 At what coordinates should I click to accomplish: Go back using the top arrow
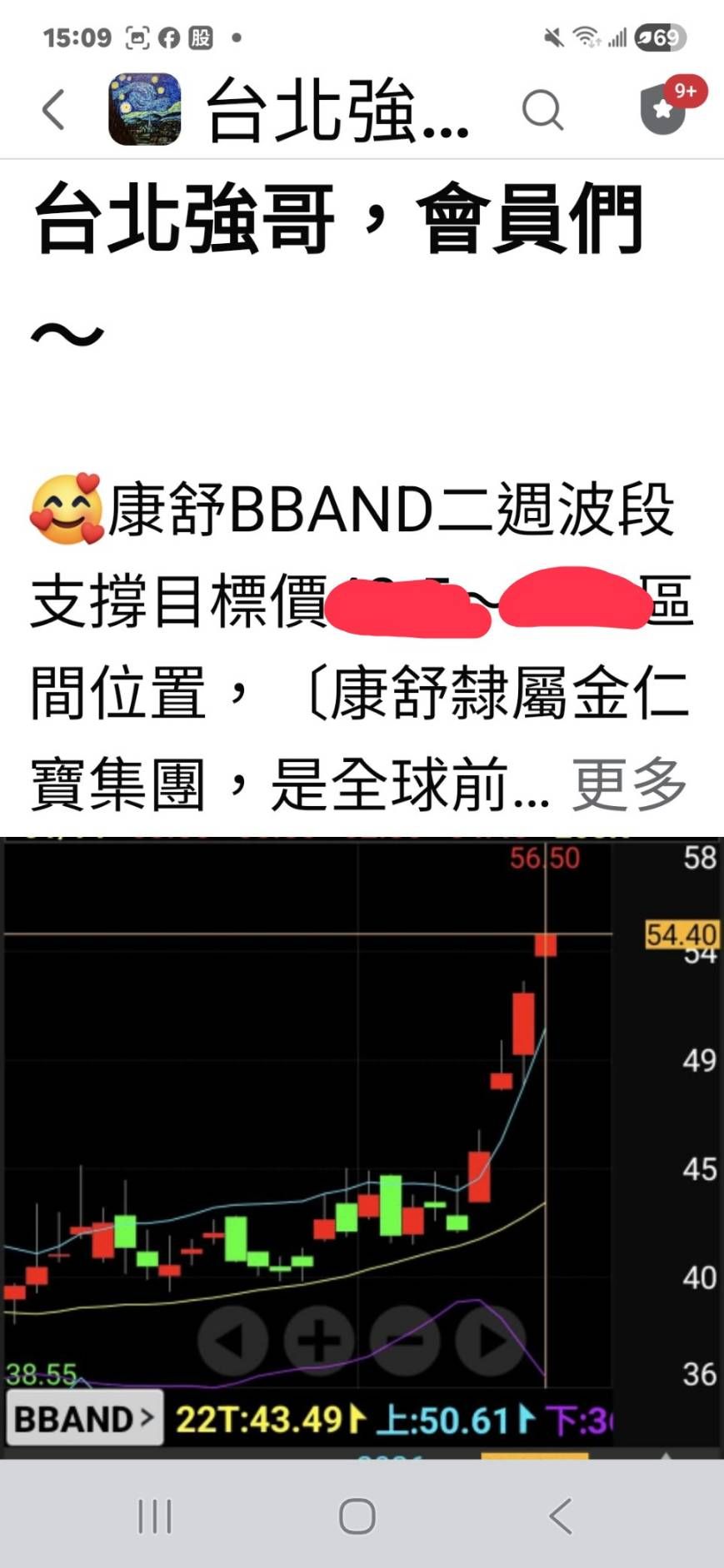point(54,110)
